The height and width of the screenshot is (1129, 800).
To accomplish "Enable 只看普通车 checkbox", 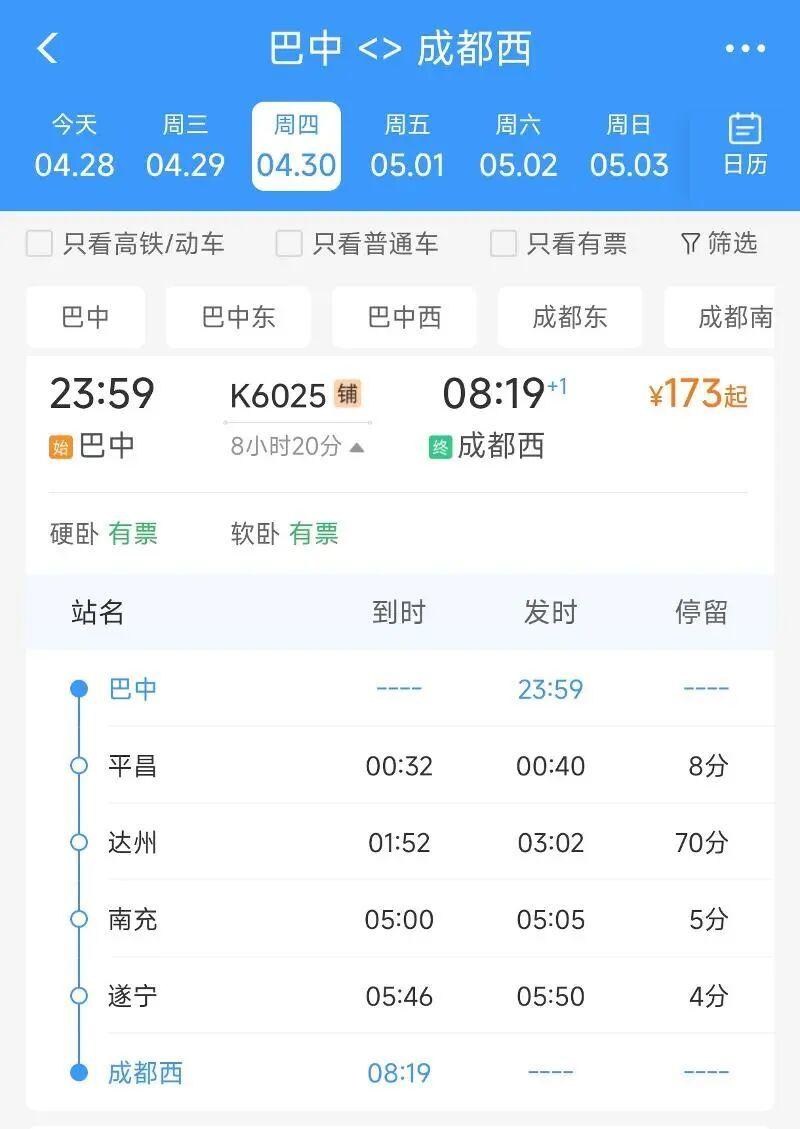I will 289,244.
